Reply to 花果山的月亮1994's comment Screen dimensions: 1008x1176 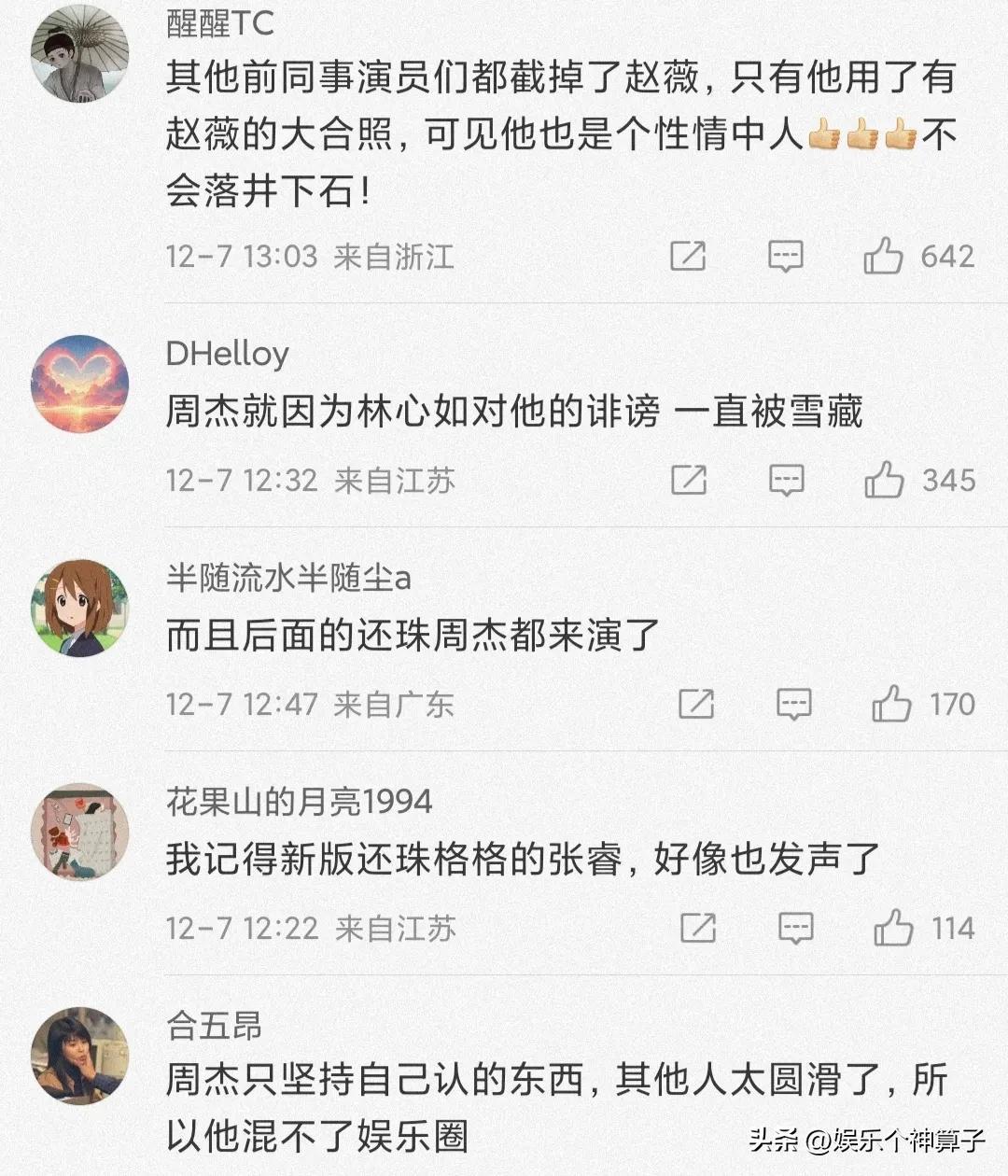[x=795, y=928]
